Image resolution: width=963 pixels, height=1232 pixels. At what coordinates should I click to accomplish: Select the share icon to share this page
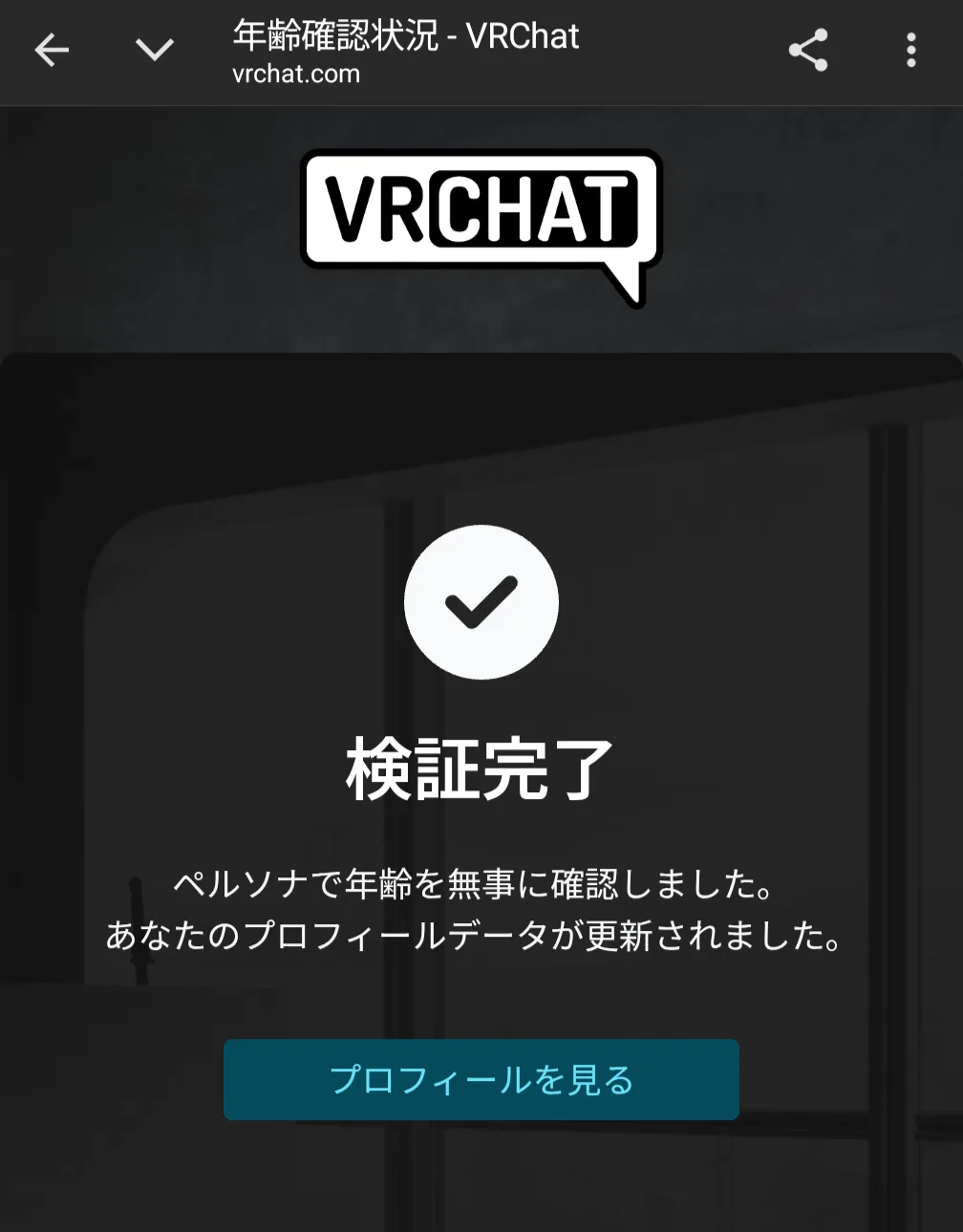click(808, 52)
